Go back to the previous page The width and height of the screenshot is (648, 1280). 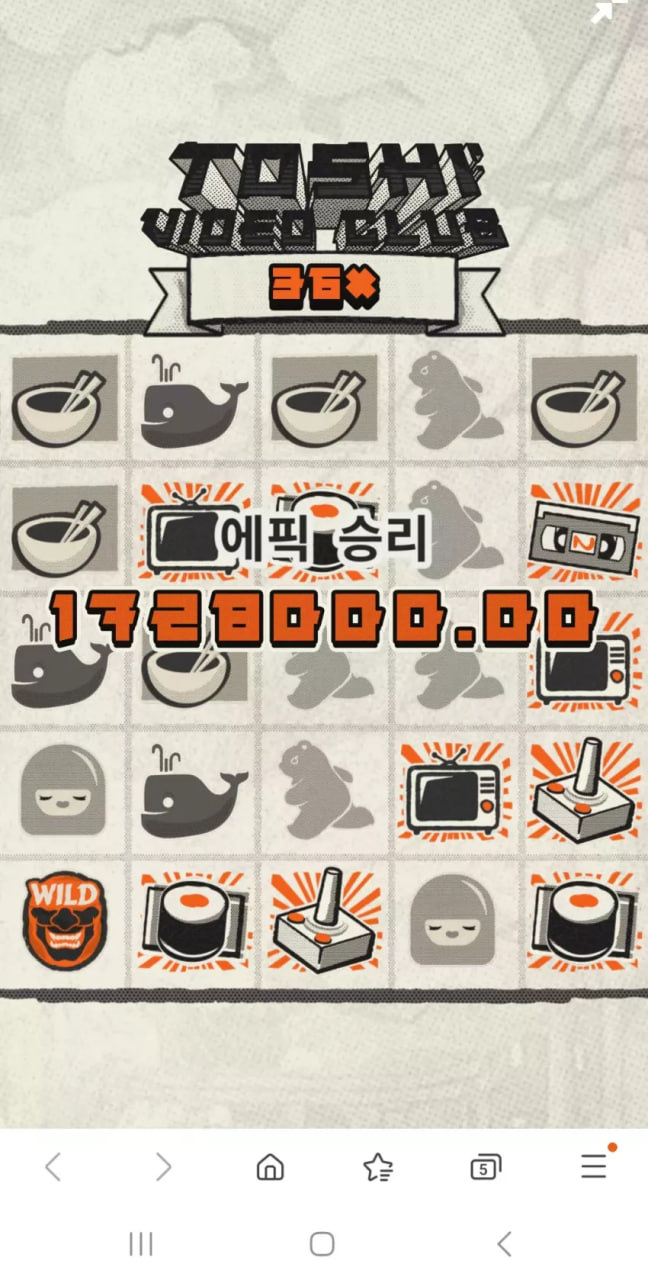[53, 1166]
